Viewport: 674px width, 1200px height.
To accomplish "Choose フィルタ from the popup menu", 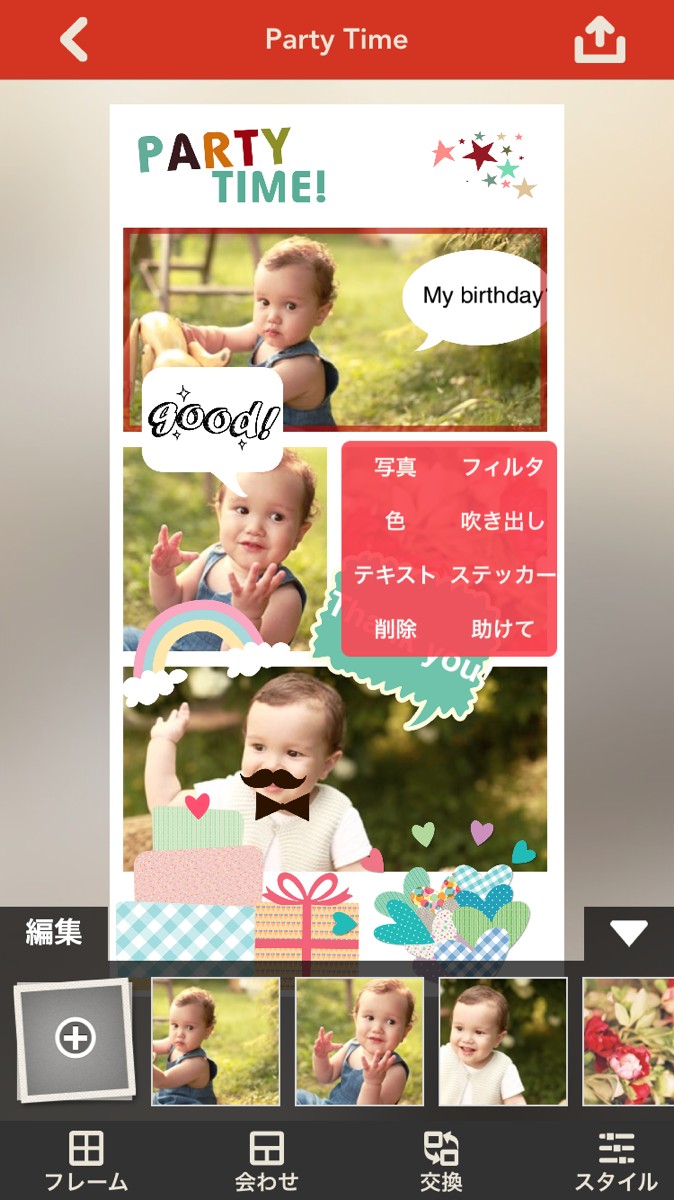I will pyautogui.click(x=503, y=467).
